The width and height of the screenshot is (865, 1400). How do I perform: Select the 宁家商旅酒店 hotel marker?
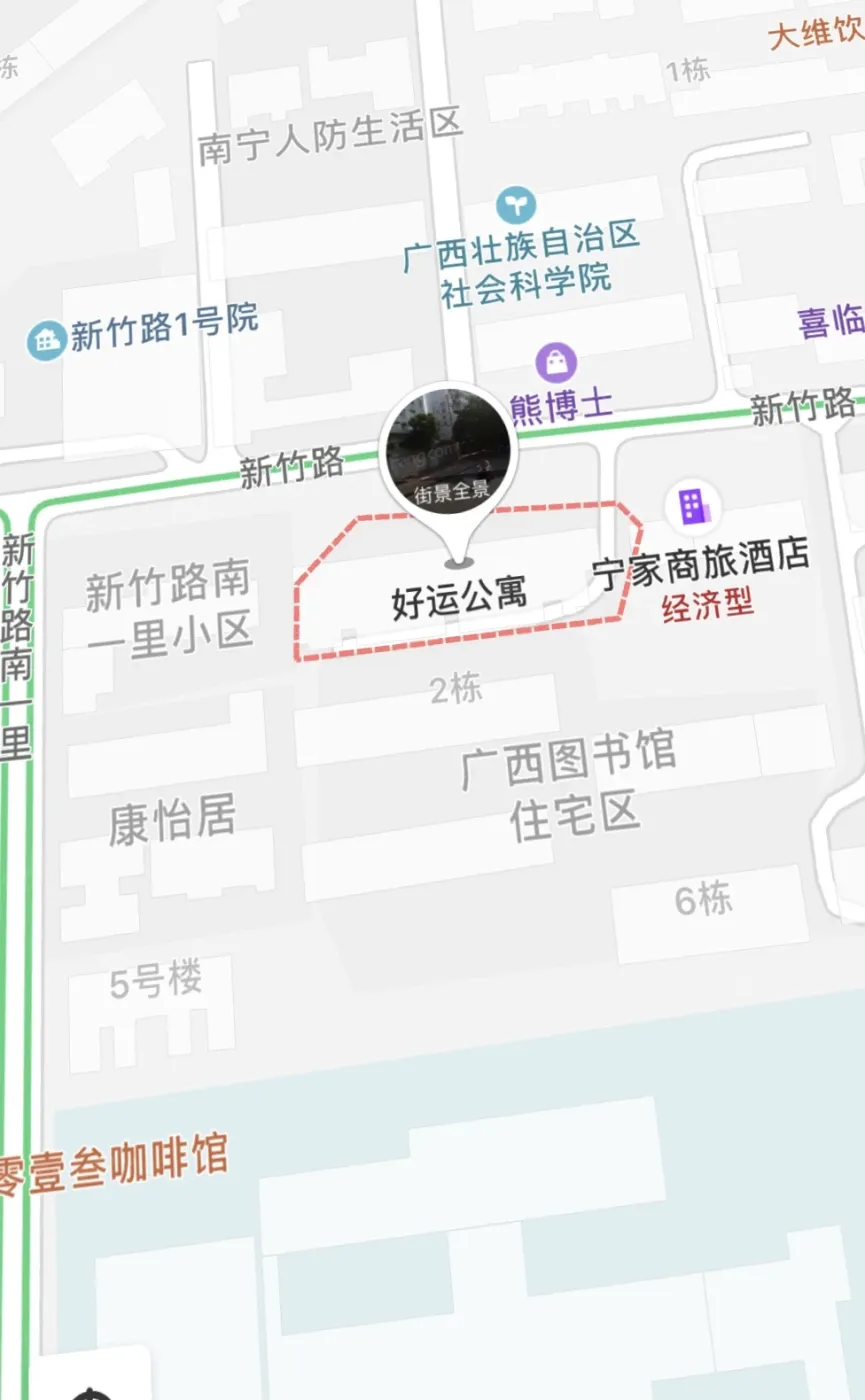[691, 507]
